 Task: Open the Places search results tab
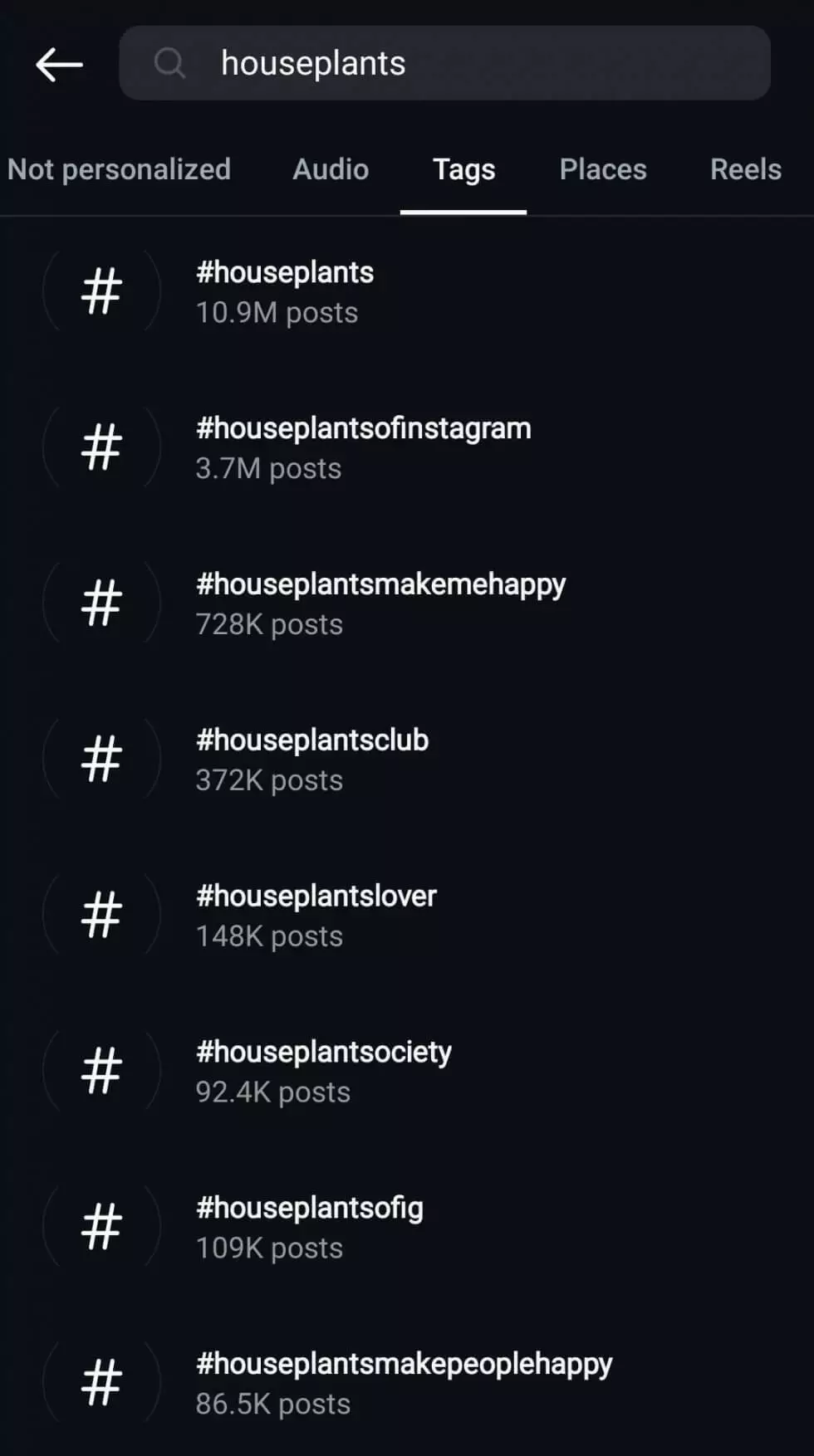(x=603, y=169)
